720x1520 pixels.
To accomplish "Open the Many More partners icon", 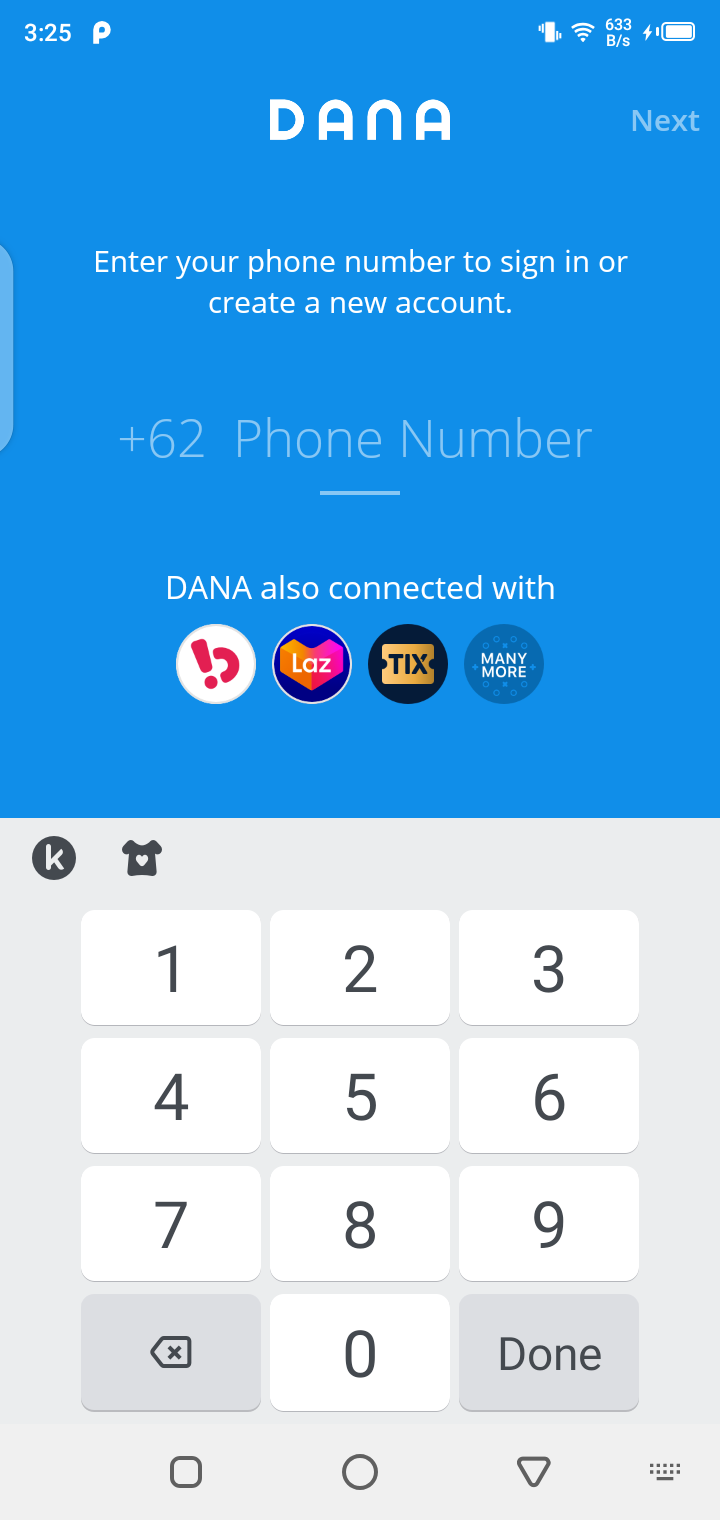I will [504, 664].
